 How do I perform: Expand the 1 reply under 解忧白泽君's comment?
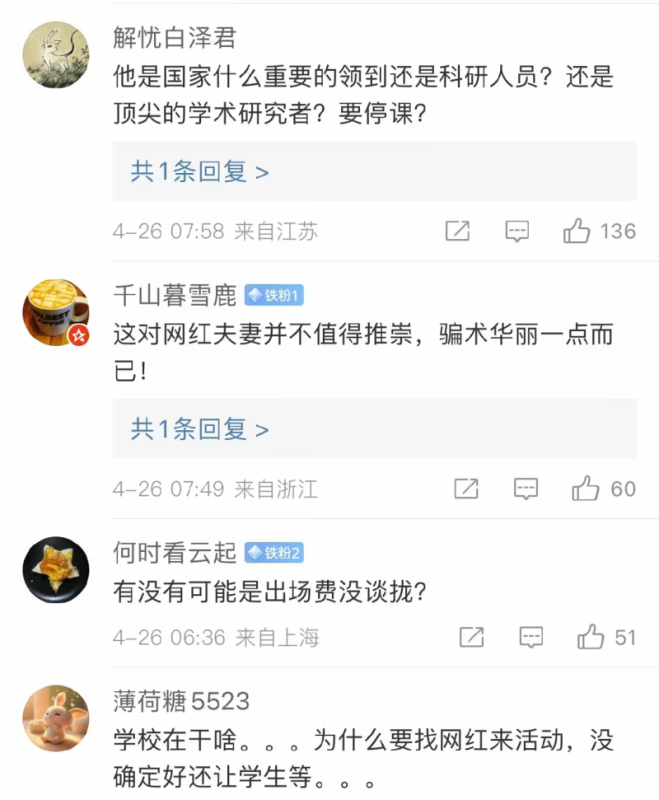click(x=200, y=172)
